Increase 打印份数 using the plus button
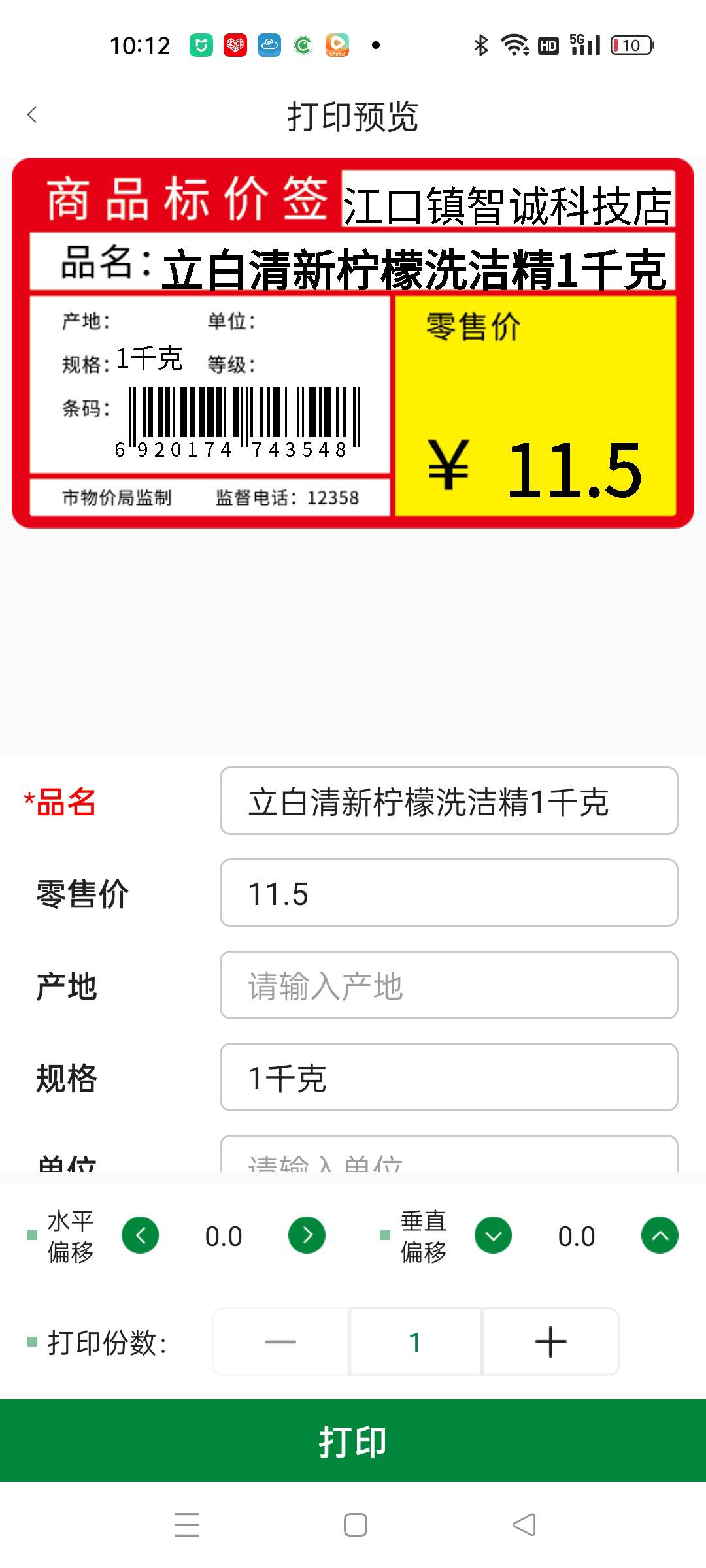Screen dimensions: 706x1568 (550, 1342)
